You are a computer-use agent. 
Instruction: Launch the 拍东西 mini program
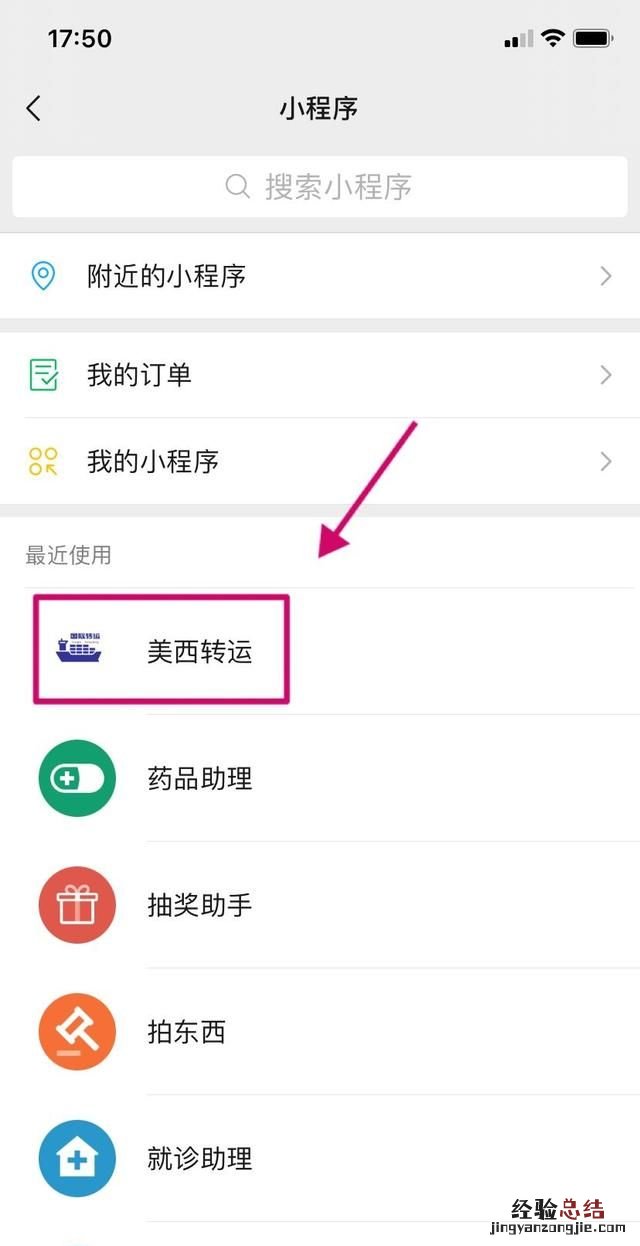pyautogui.click(x=187, y=1032)
